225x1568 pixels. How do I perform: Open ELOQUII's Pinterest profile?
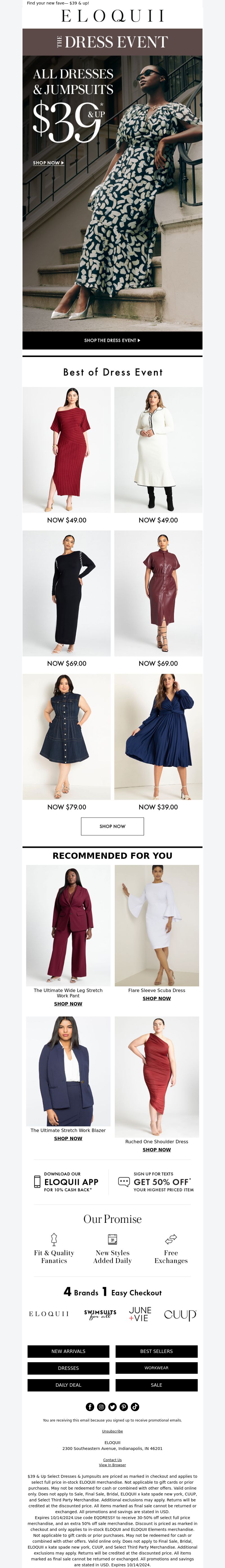[124, 1407]
